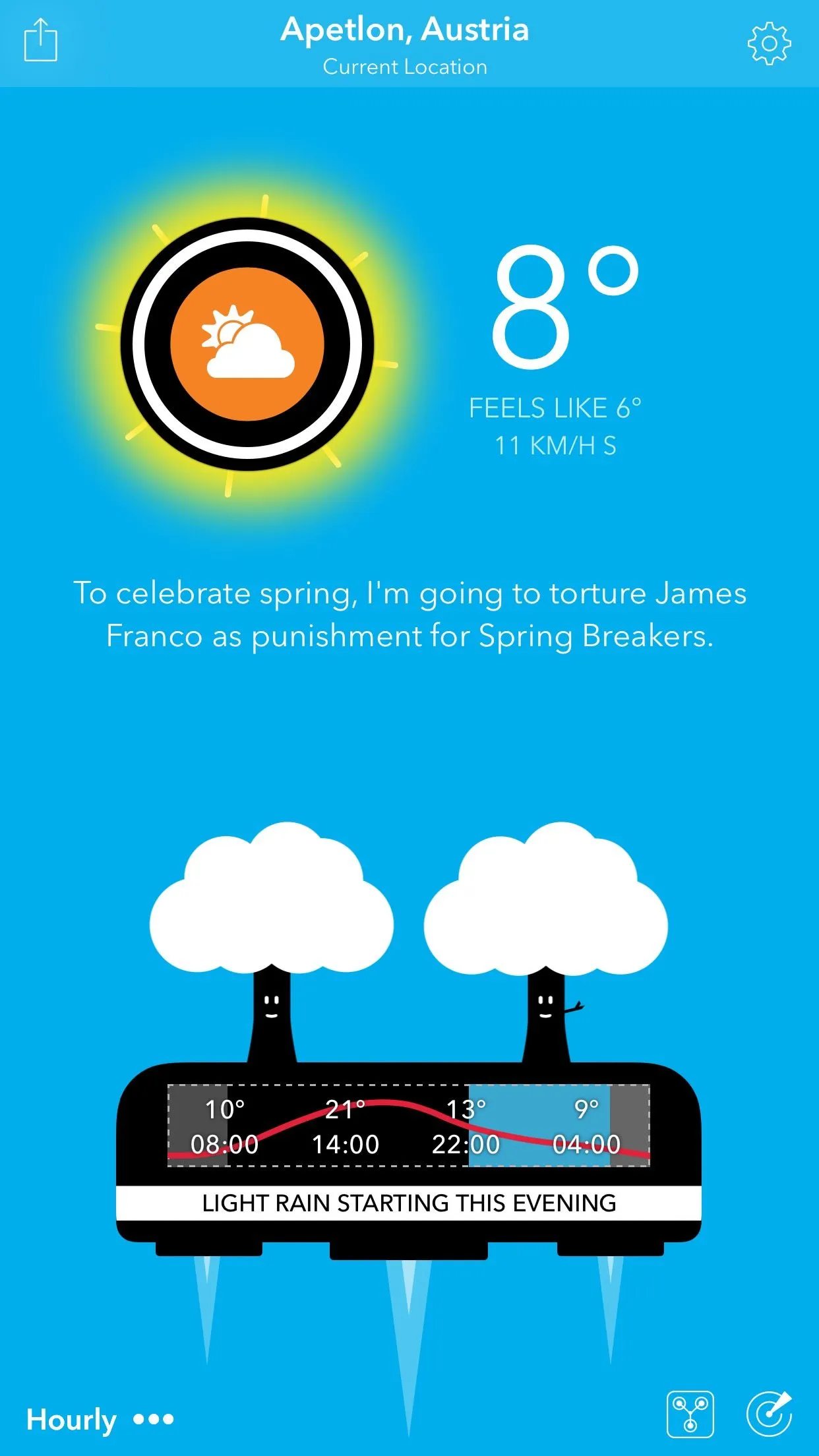Viewport: 819px width, 1456px height.
Task: Open the connected-nodes icon beside radar
Action: pyautogui.click(x=690, y=1414)
